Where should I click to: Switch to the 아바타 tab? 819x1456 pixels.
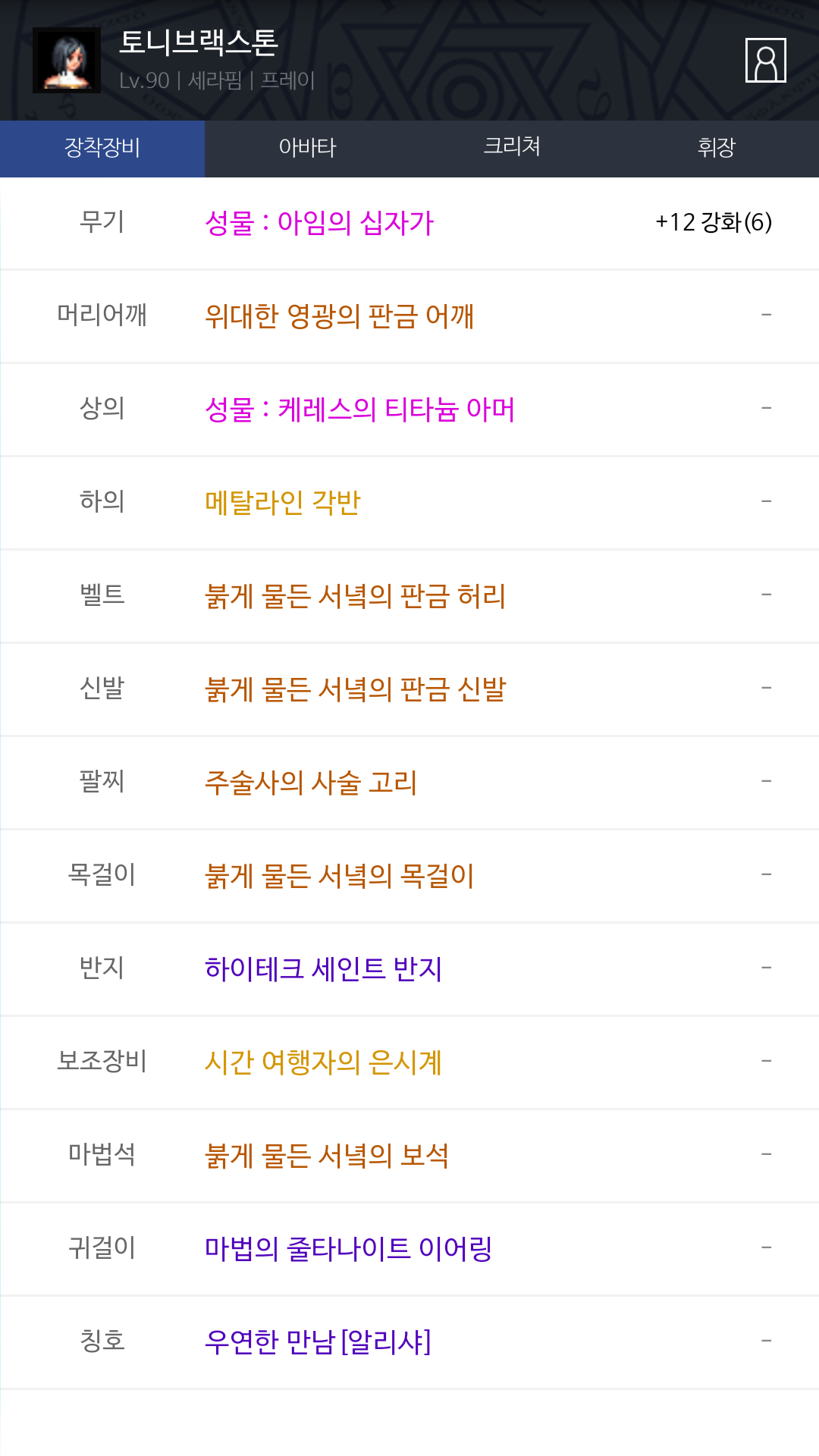pos(307,149)
